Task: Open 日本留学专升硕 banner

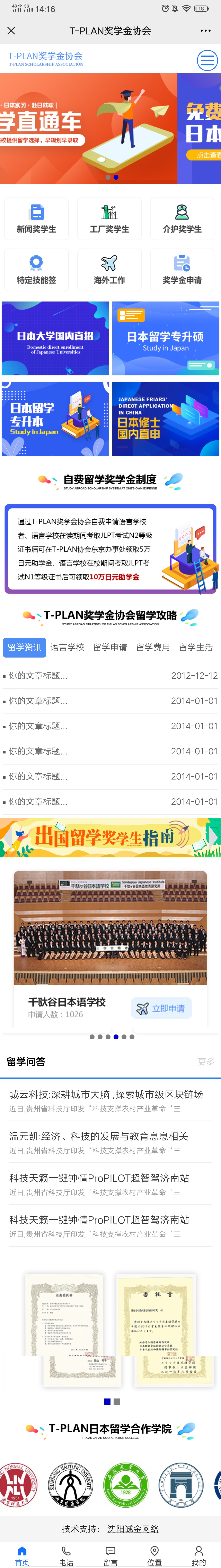Action: [165, 338]
